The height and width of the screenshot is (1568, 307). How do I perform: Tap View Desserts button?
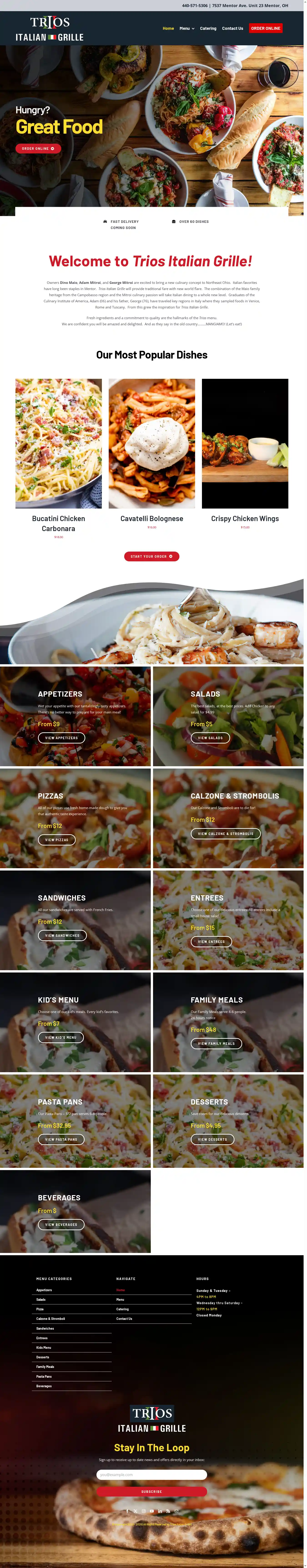(x=212, y=1140)
